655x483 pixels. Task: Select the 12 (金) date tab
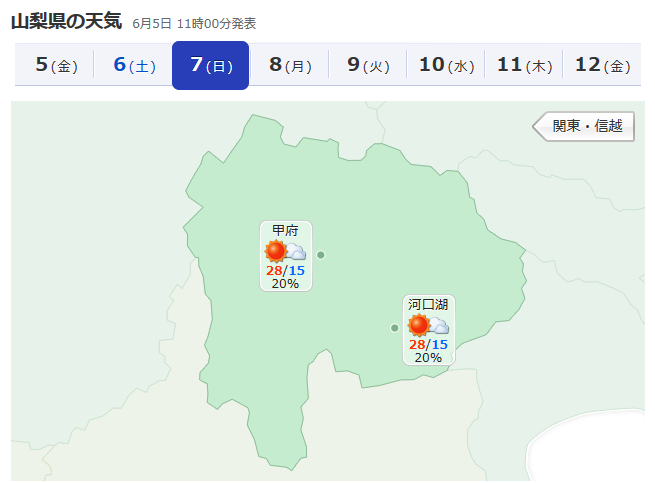point(602,66)
